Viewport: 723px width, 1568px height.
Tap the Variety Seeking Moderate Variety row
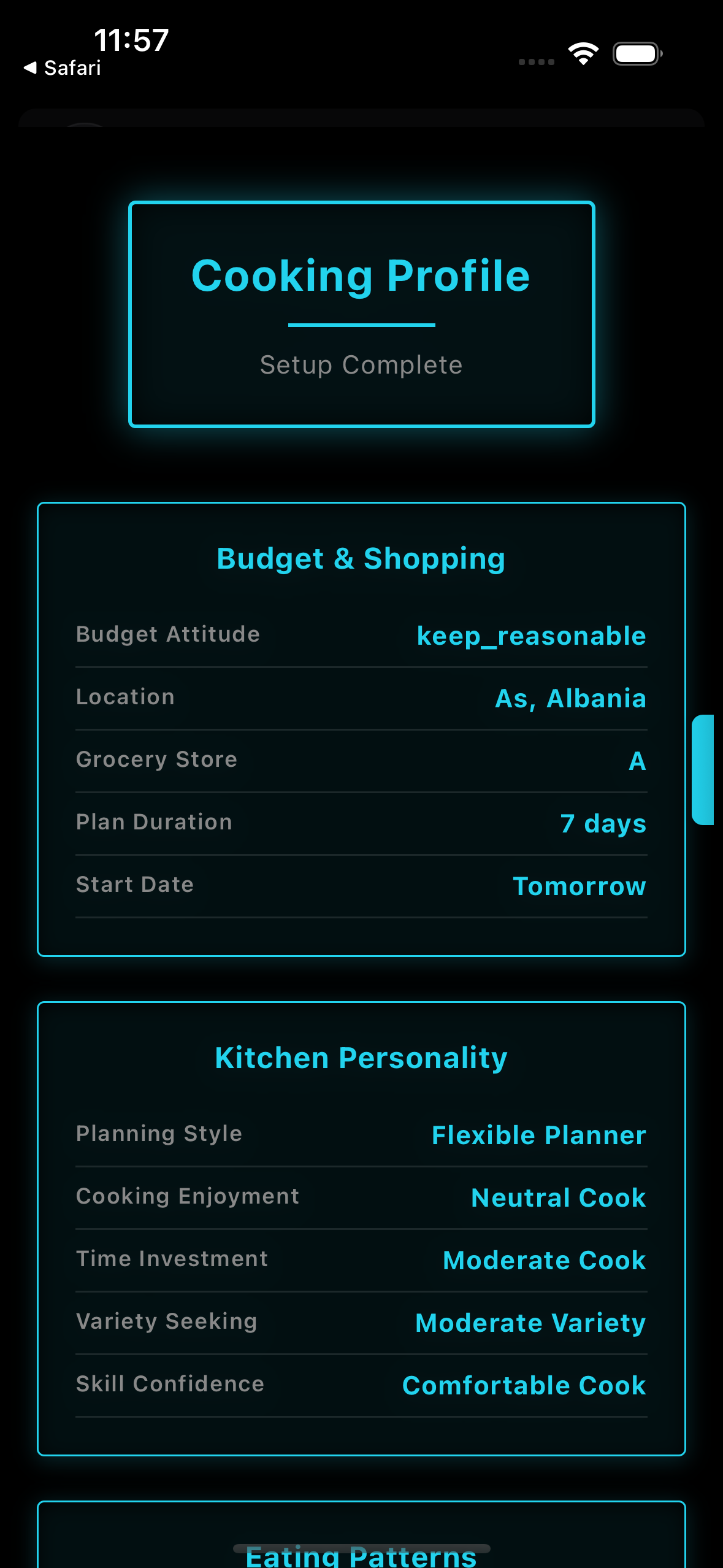tap(361, 1322)
